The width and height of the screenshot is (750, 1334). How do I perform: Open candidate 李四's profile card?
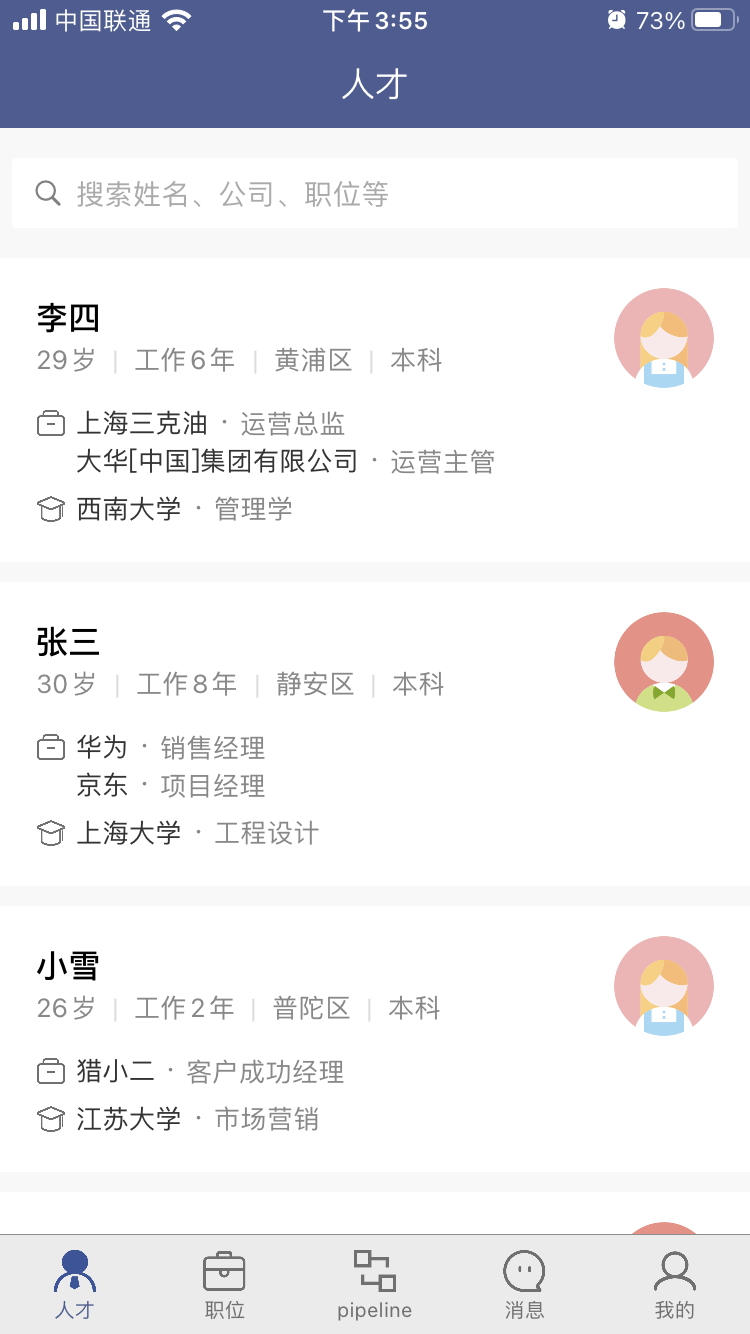[375, 400]
